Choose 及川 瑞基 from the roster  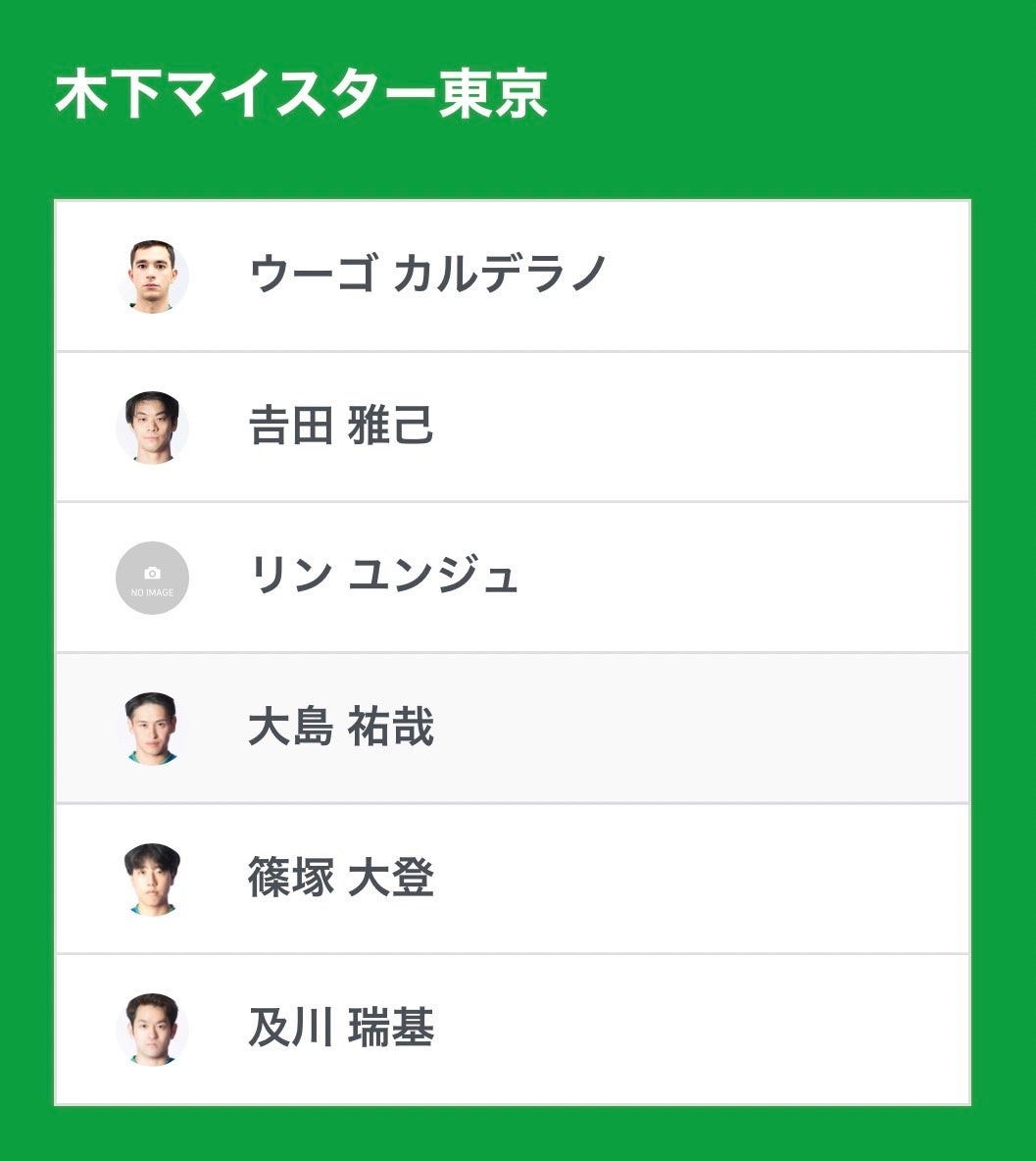pyautogui.click(x=341, y=1030)
